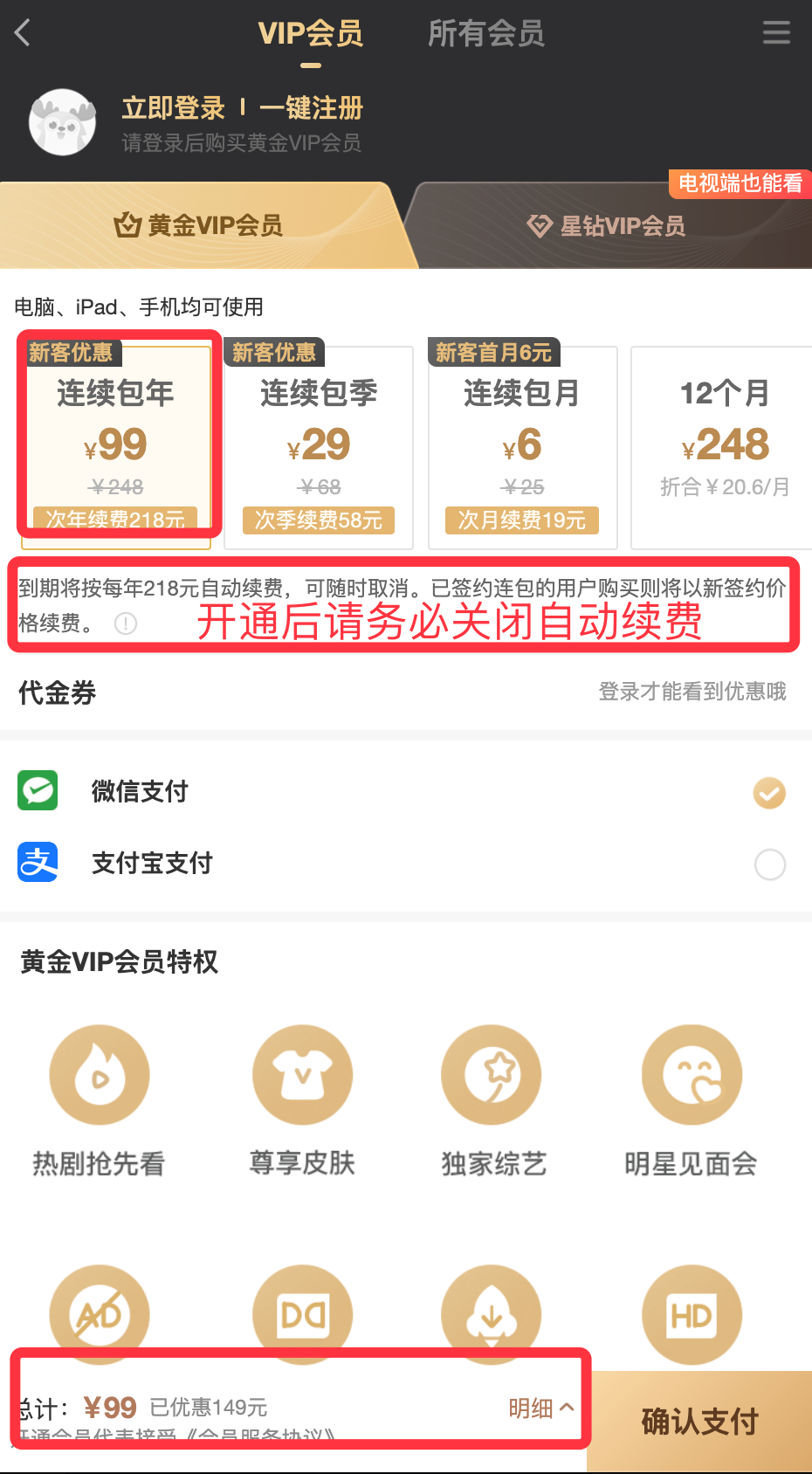Viewport: 812px width, 1474px height.
Task: Tap 确认支付 to confirm payment
Action: 699,1422
